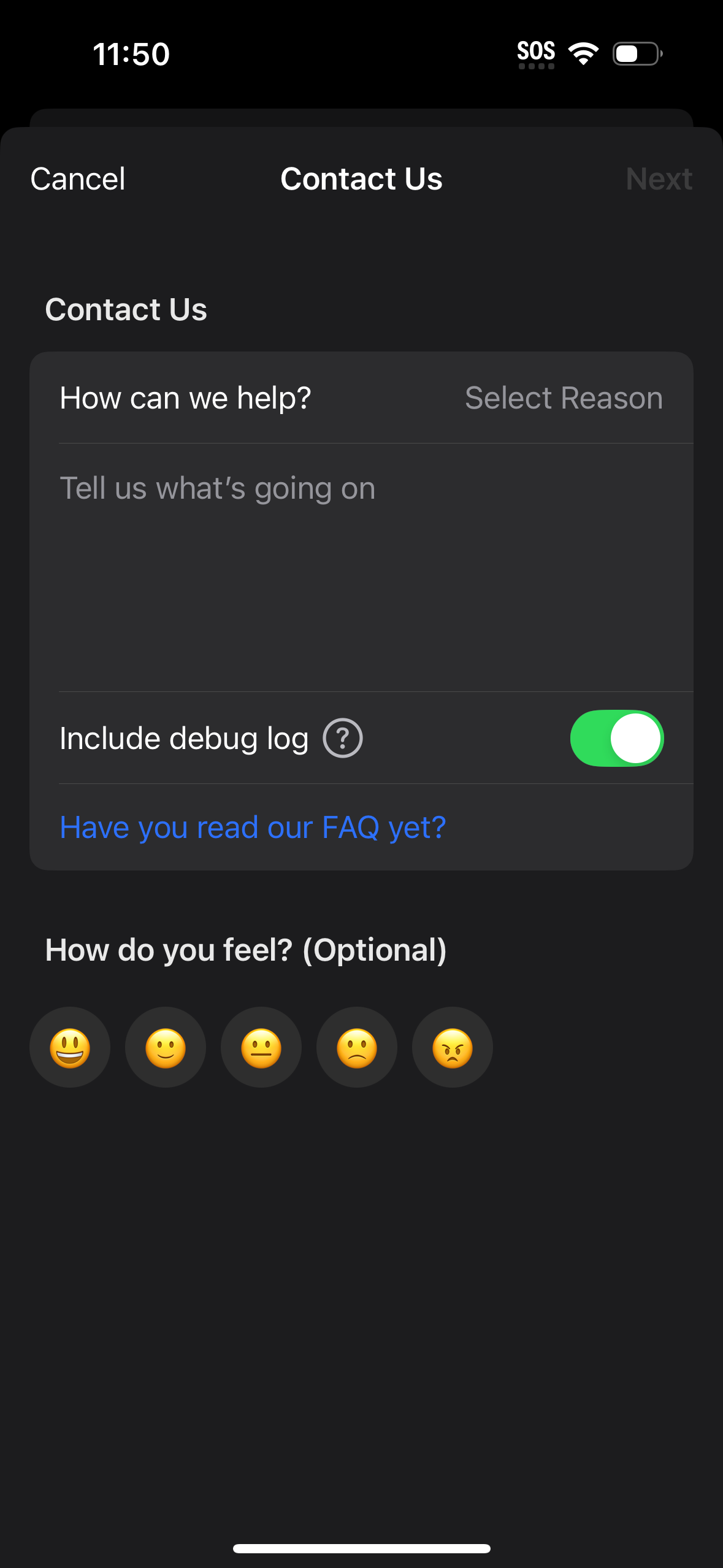Choose a reason for contacting support
Image resolution: width=723 pixels, height=1568 pixels.
564,398
